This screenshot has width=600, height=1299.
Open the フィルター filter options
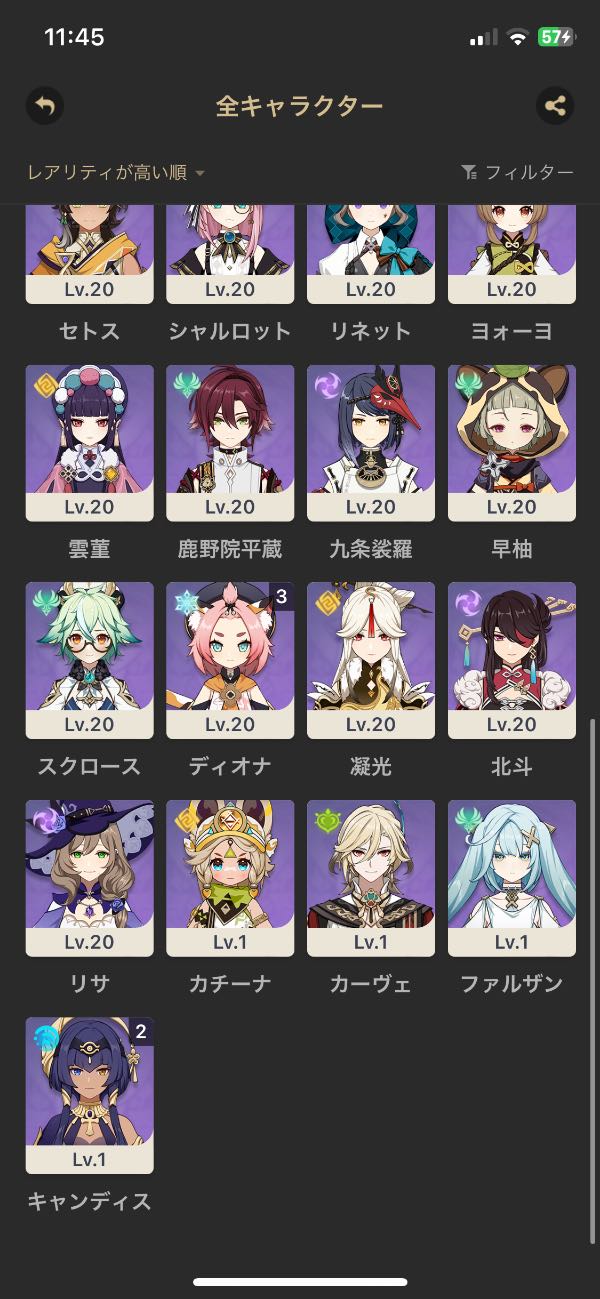click(x=517, y=173)
